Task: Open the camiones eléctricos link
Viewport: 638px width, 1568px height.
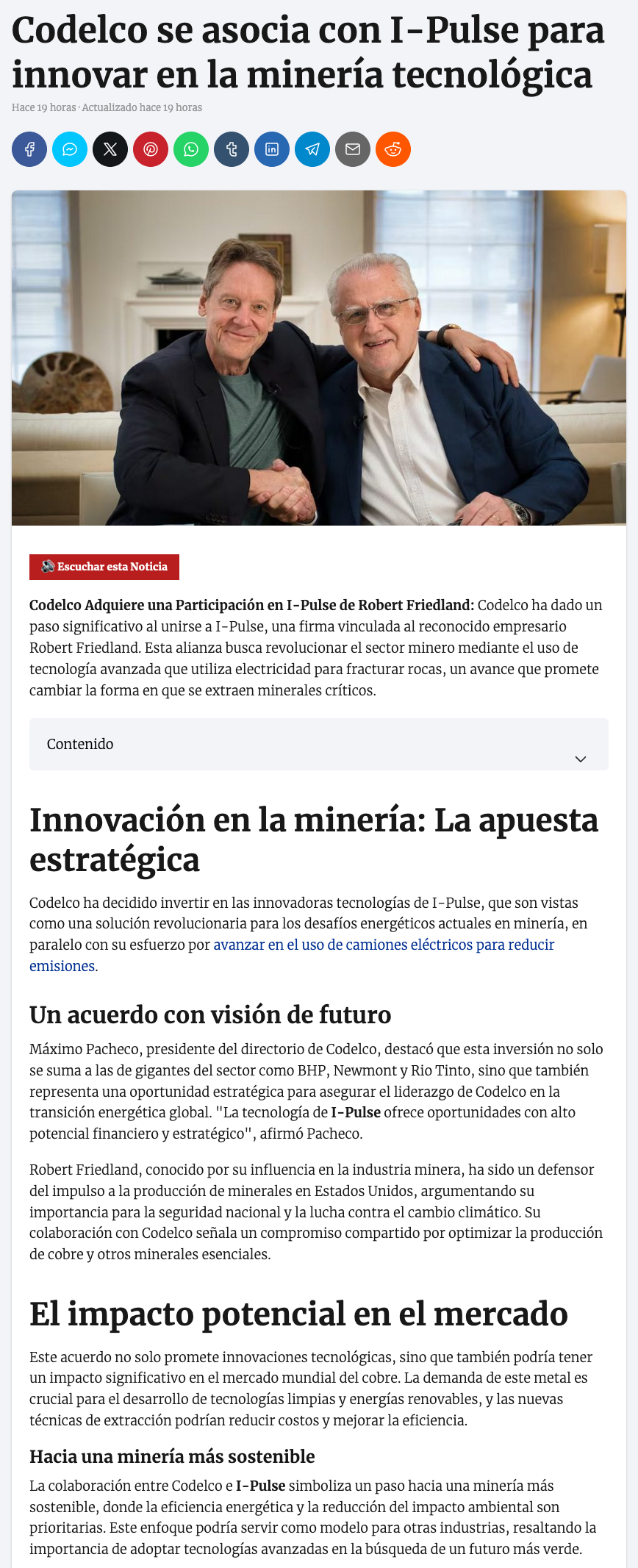Action: pyautogui.click(x=383, y=945)
